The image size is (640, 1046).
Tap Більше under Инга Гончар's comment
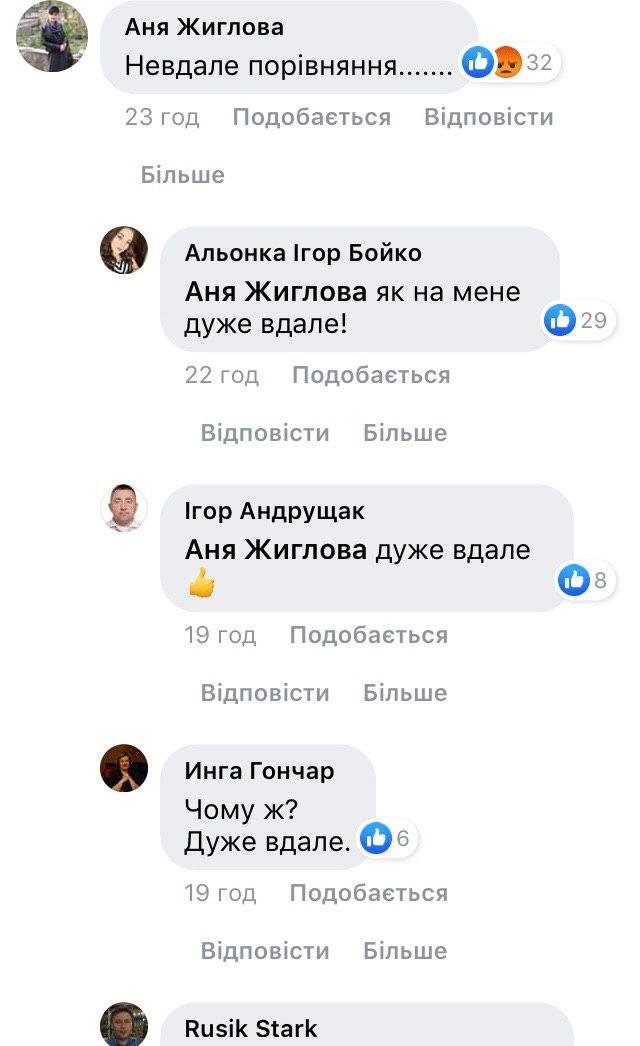[404, 951]
